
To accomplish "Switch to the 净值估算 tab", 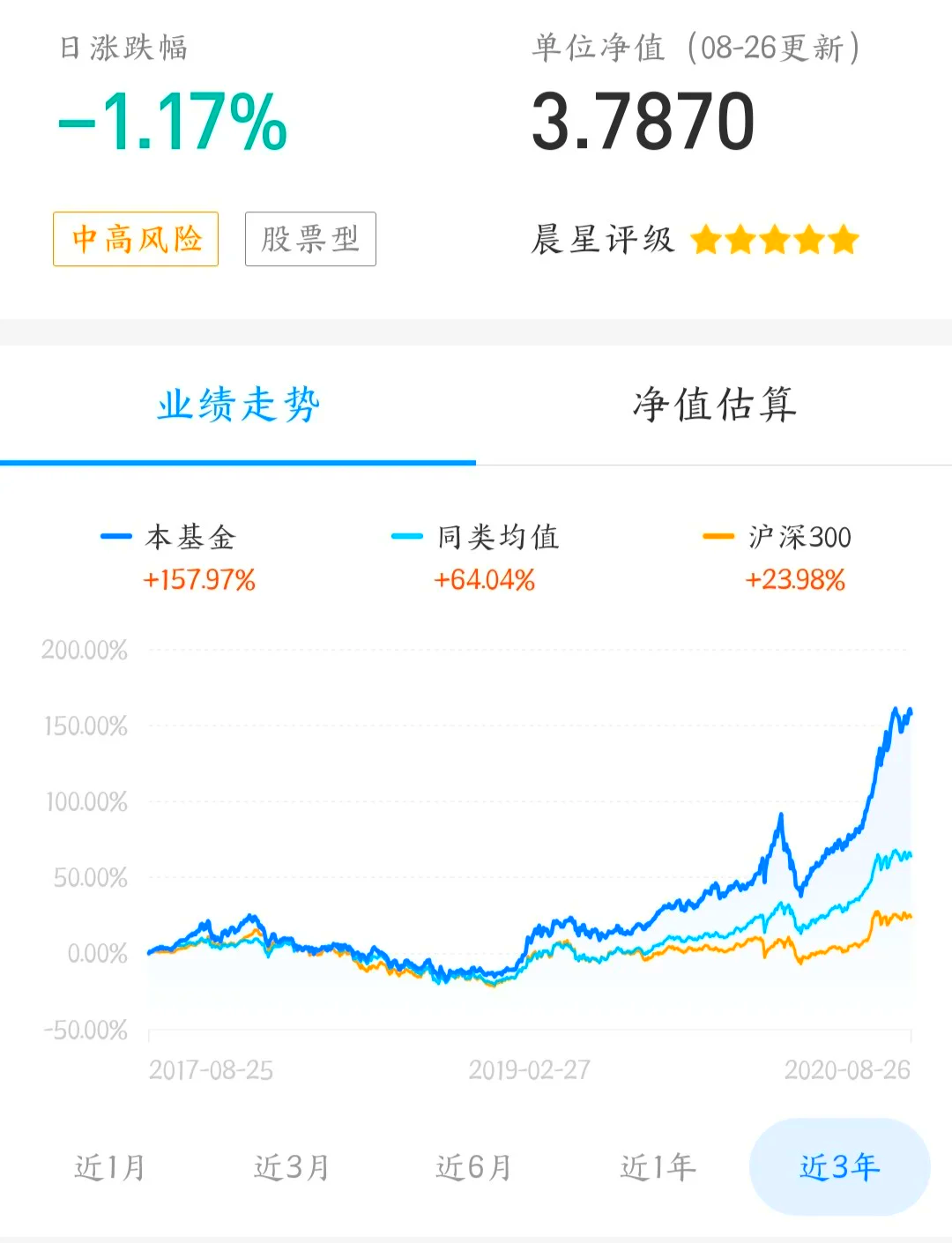I will 714,406.
